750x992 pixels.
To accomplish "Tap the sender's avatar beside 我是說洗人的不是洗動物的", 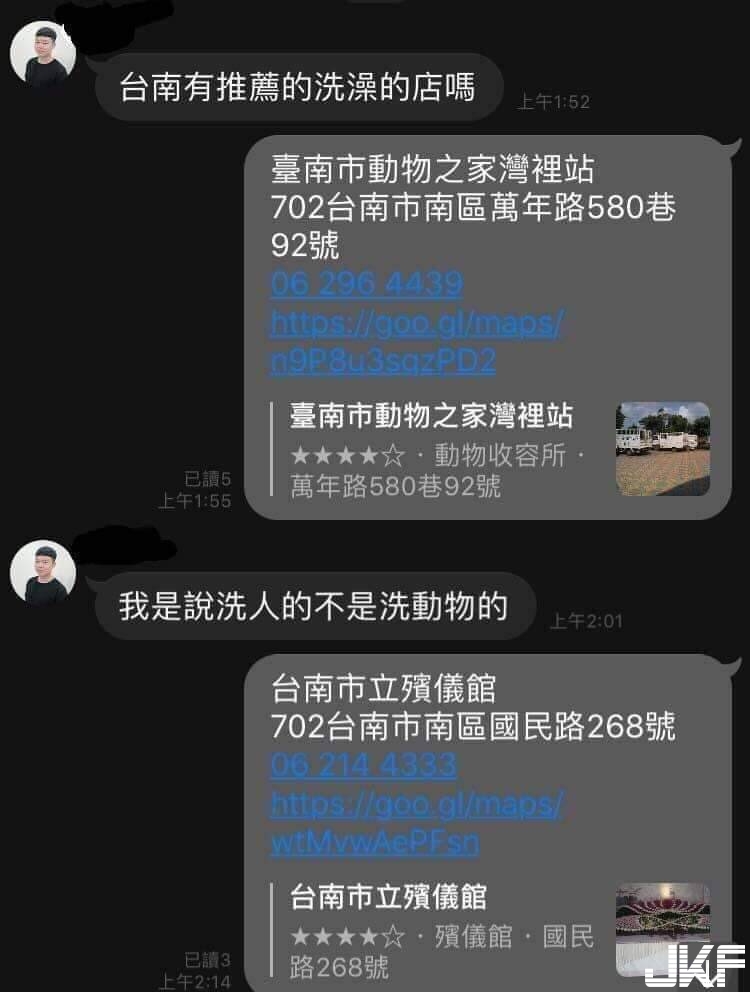I will [43, 573].
